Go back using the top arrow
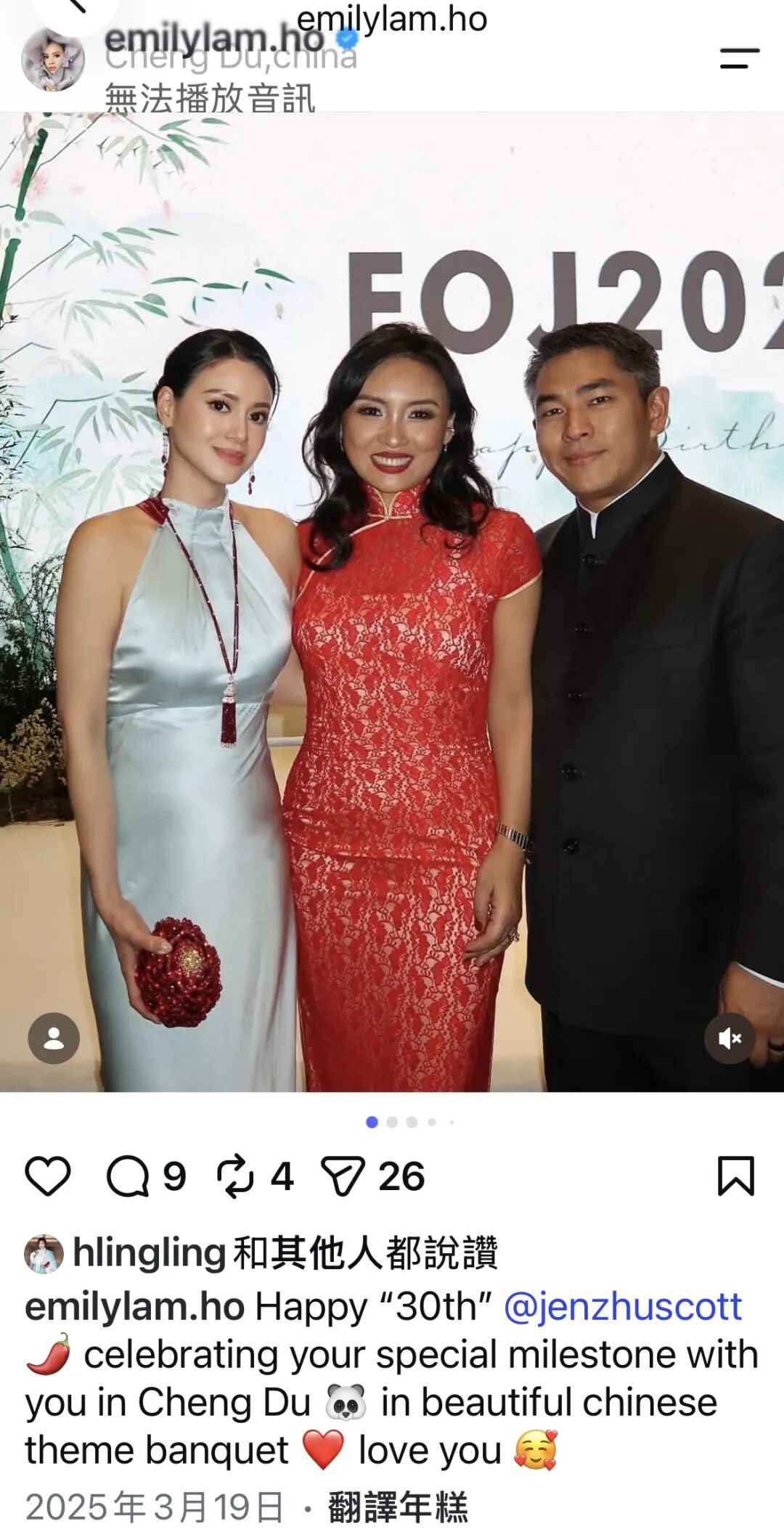Image resolution: width=784 pixels, height=1532 pixels. point(76,9)
